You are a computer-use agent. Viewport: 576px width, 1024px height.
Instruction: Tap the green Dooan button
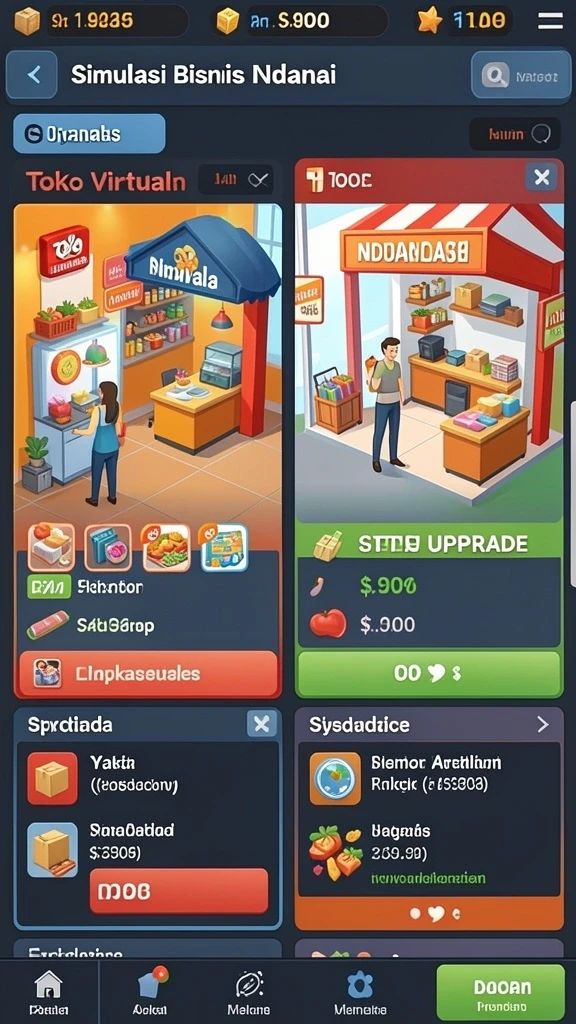click(x=501, y=993)
